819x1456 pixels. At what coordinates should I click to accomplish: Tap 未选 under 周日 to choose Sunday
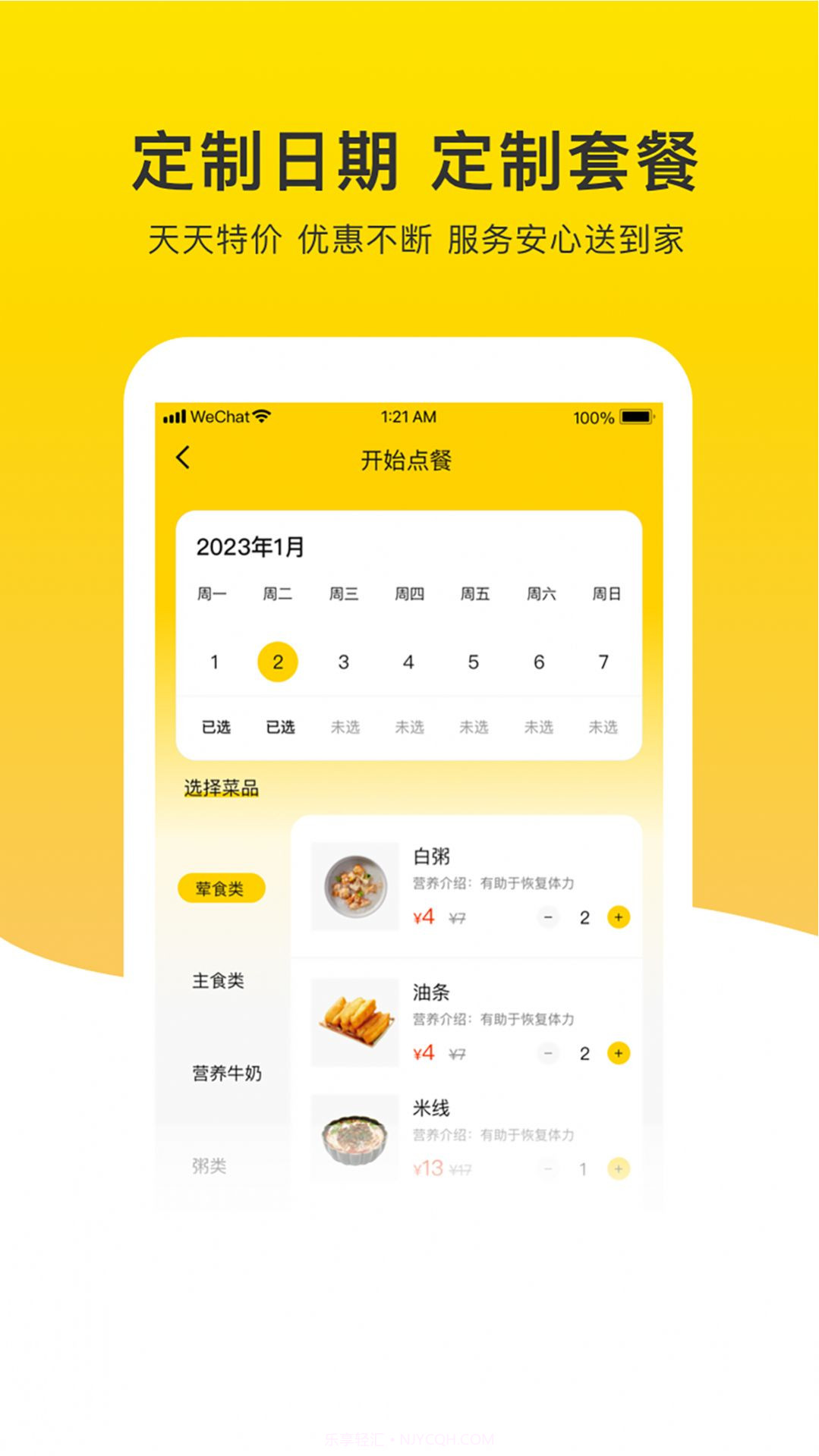click(603, 727)
